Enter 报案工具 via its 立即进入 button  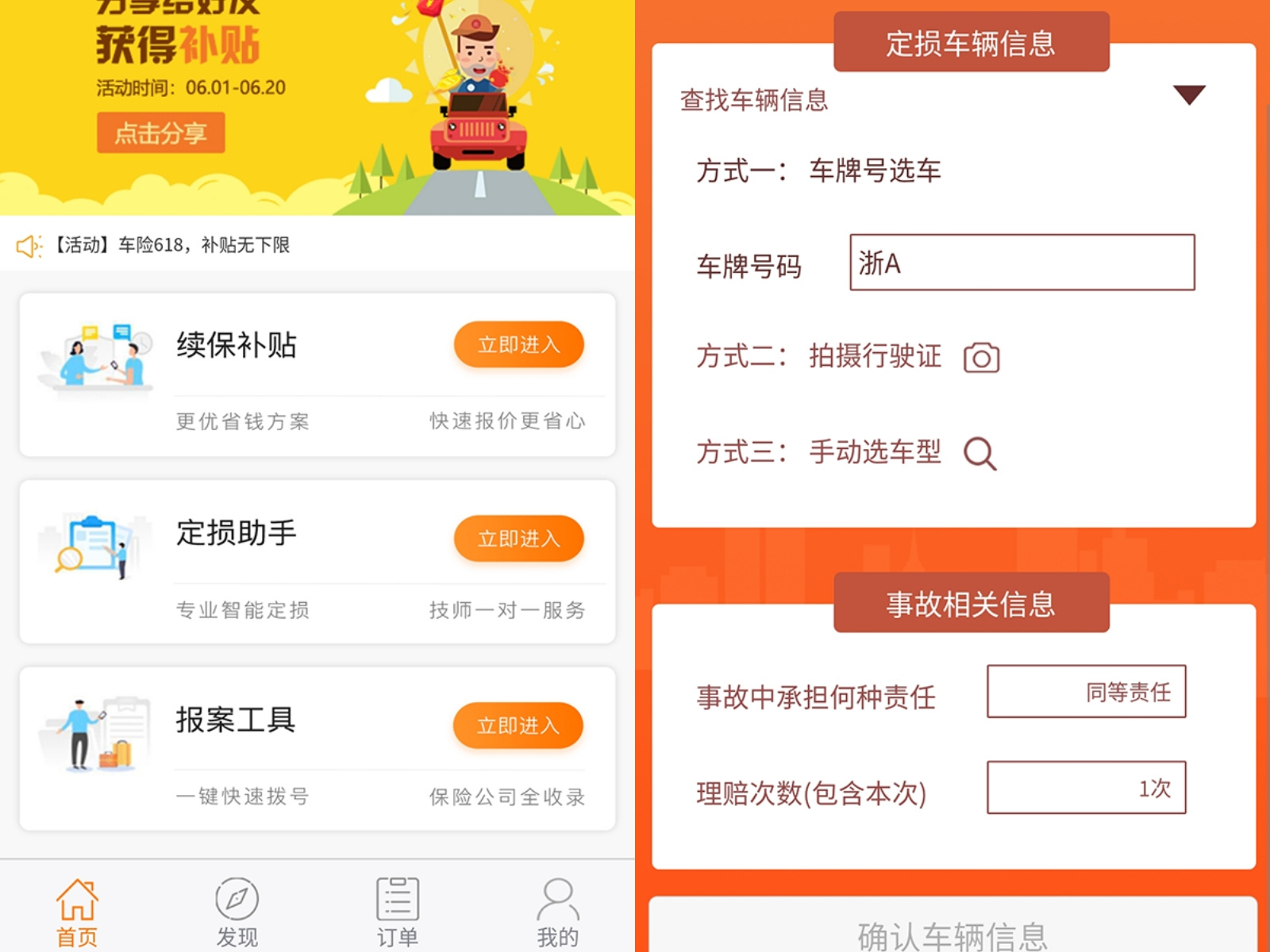[x=518, y=725]
